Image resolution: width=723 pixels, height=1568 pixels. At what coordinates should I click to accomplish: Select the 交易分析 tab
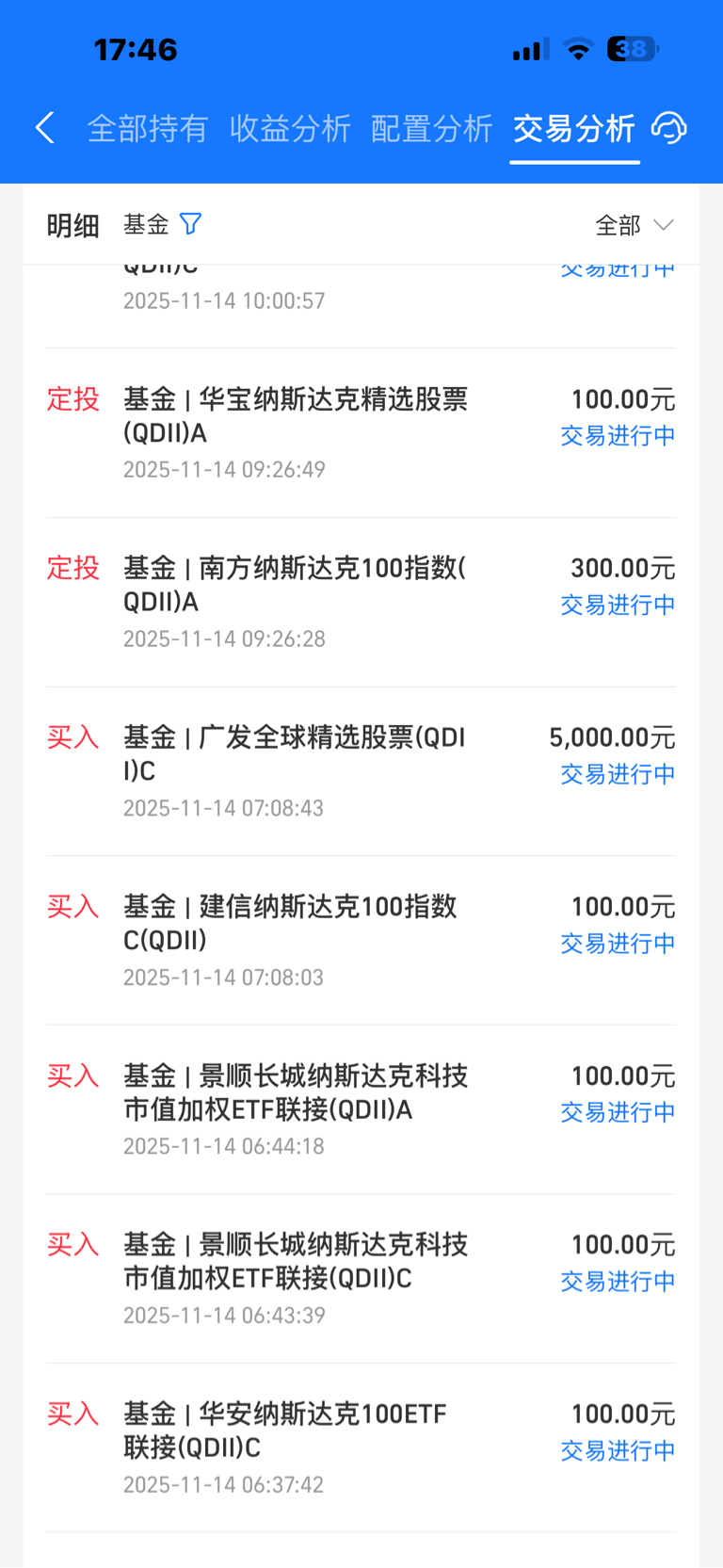(574, 128)
